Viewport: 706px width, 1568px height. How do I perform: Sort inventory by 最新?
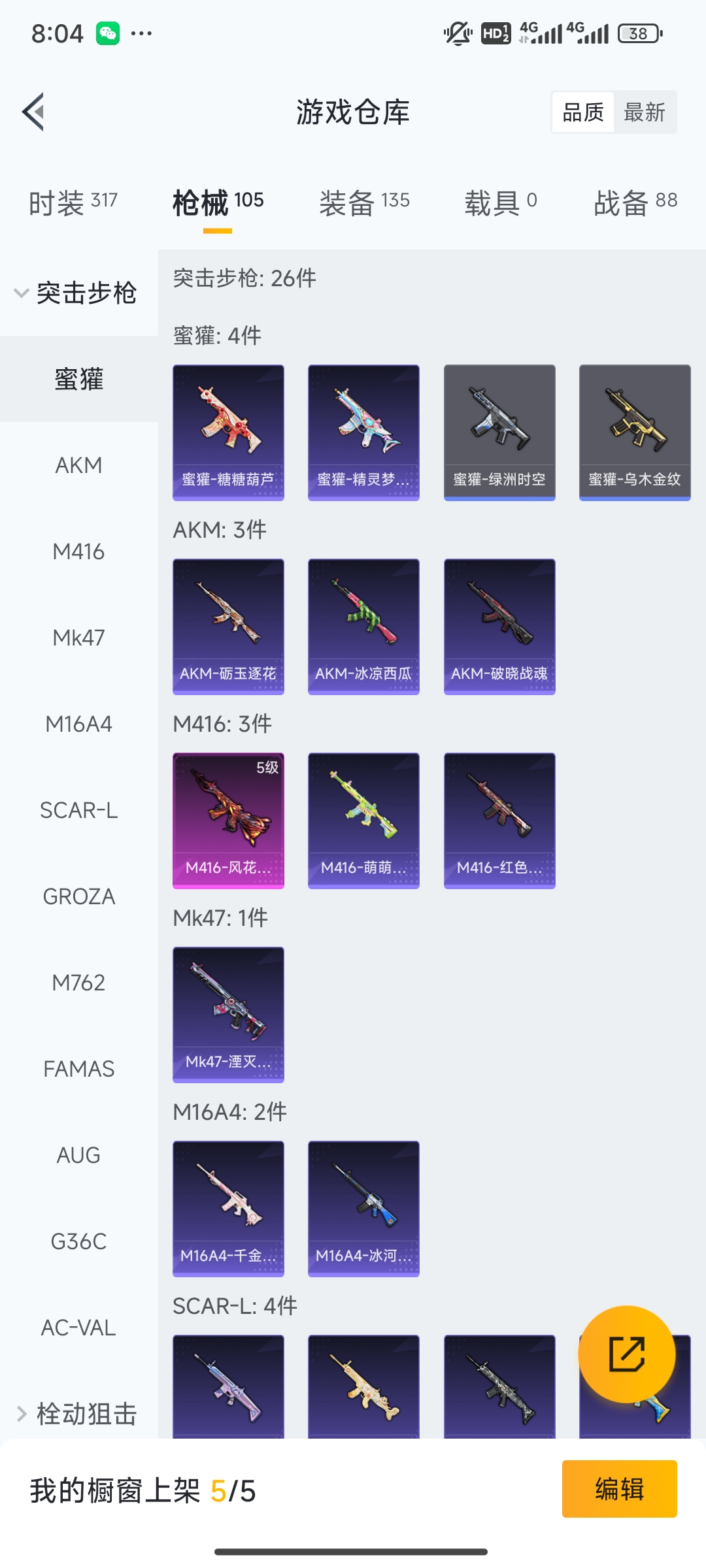click(644, 112)
